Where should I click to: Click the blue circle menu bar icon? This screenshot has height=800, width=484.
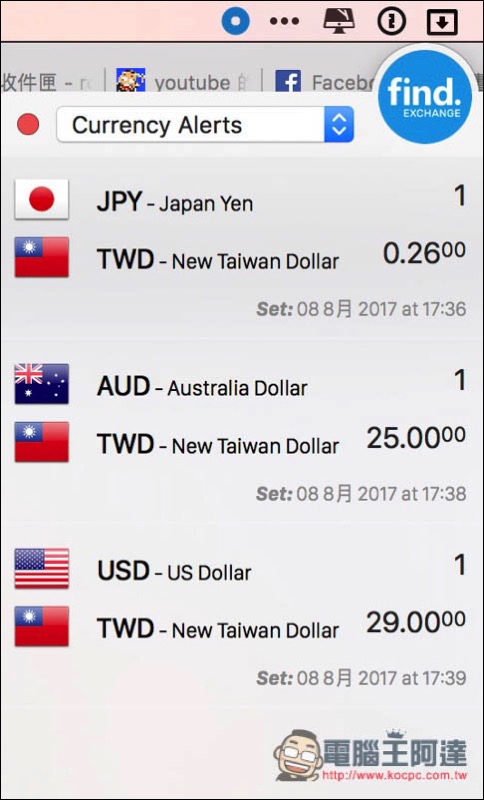tap(236, 21)
